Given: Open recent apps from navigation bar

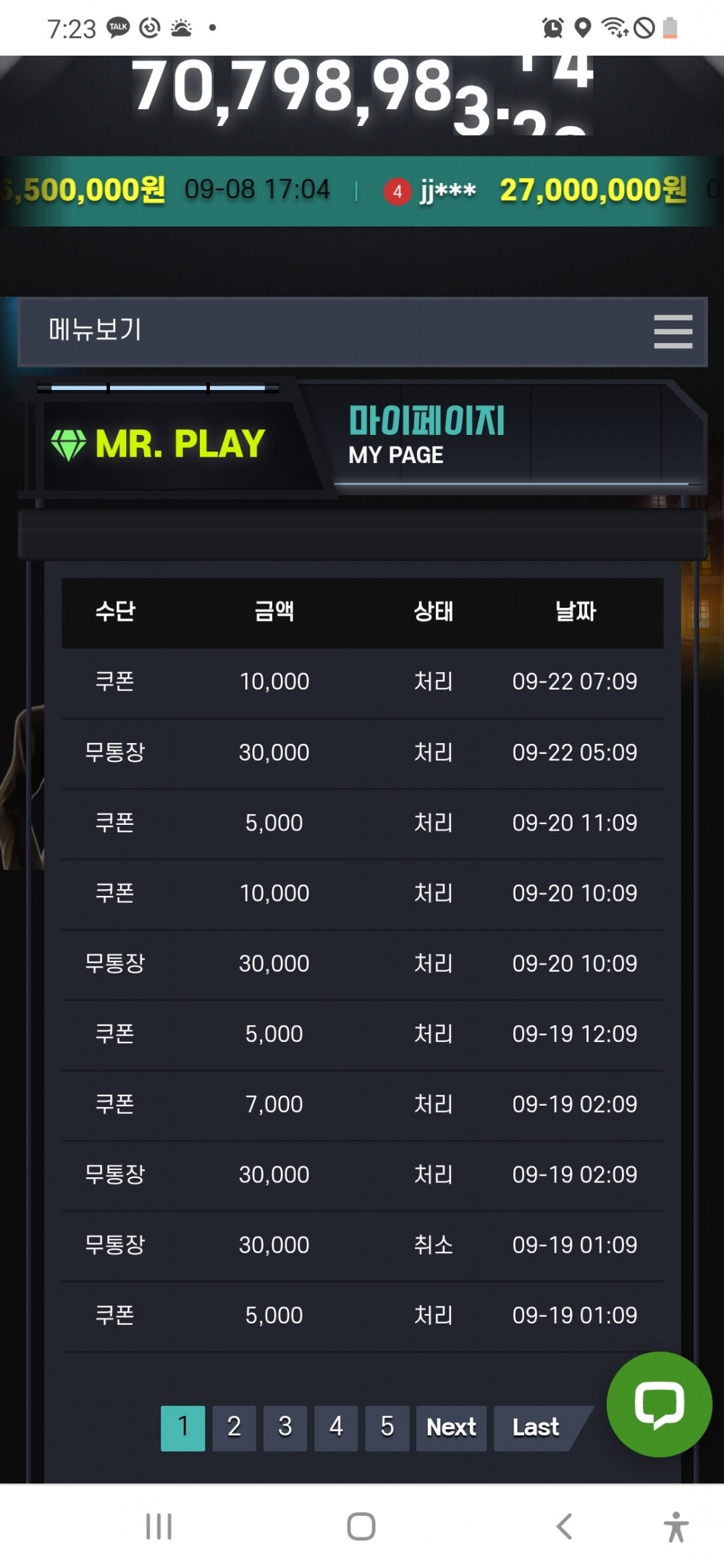Looking at the screenshot, I should [159, 1527].
